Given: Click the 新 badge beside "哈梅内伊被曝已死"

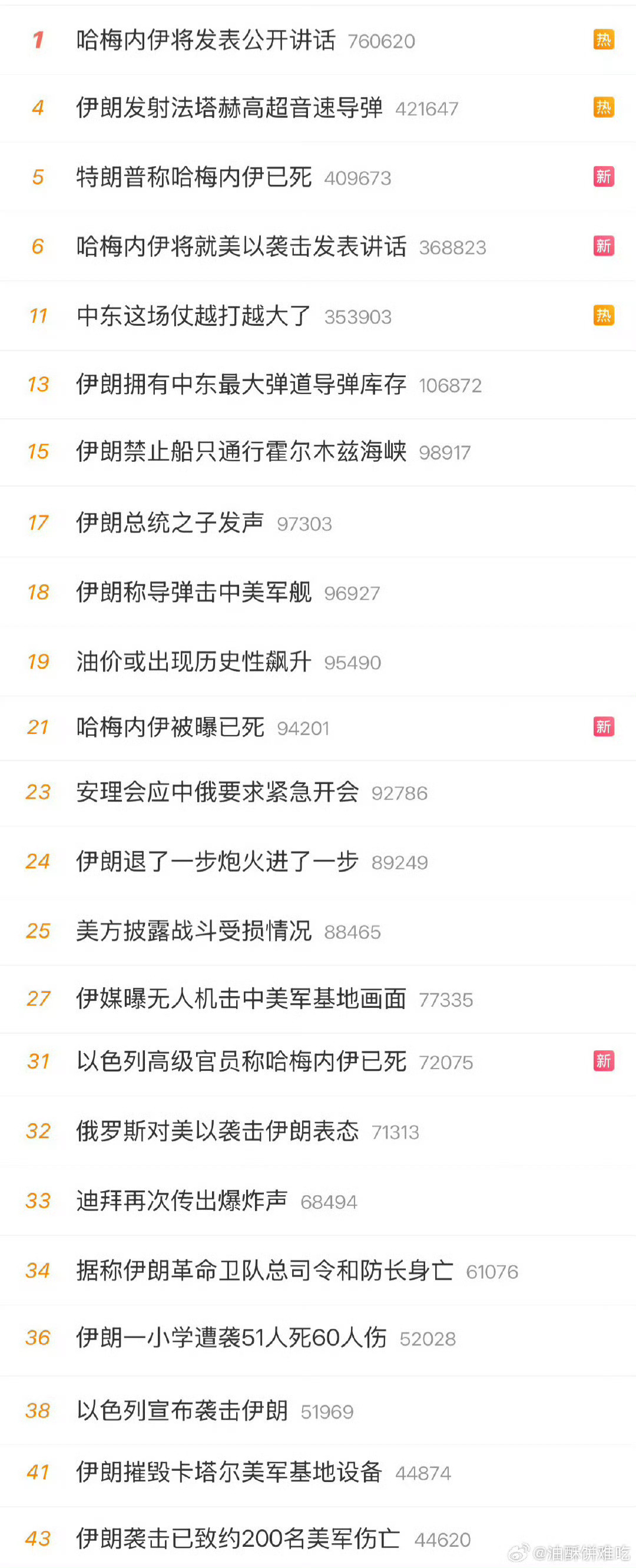Looking at the screenshot, I should point(603,727).
